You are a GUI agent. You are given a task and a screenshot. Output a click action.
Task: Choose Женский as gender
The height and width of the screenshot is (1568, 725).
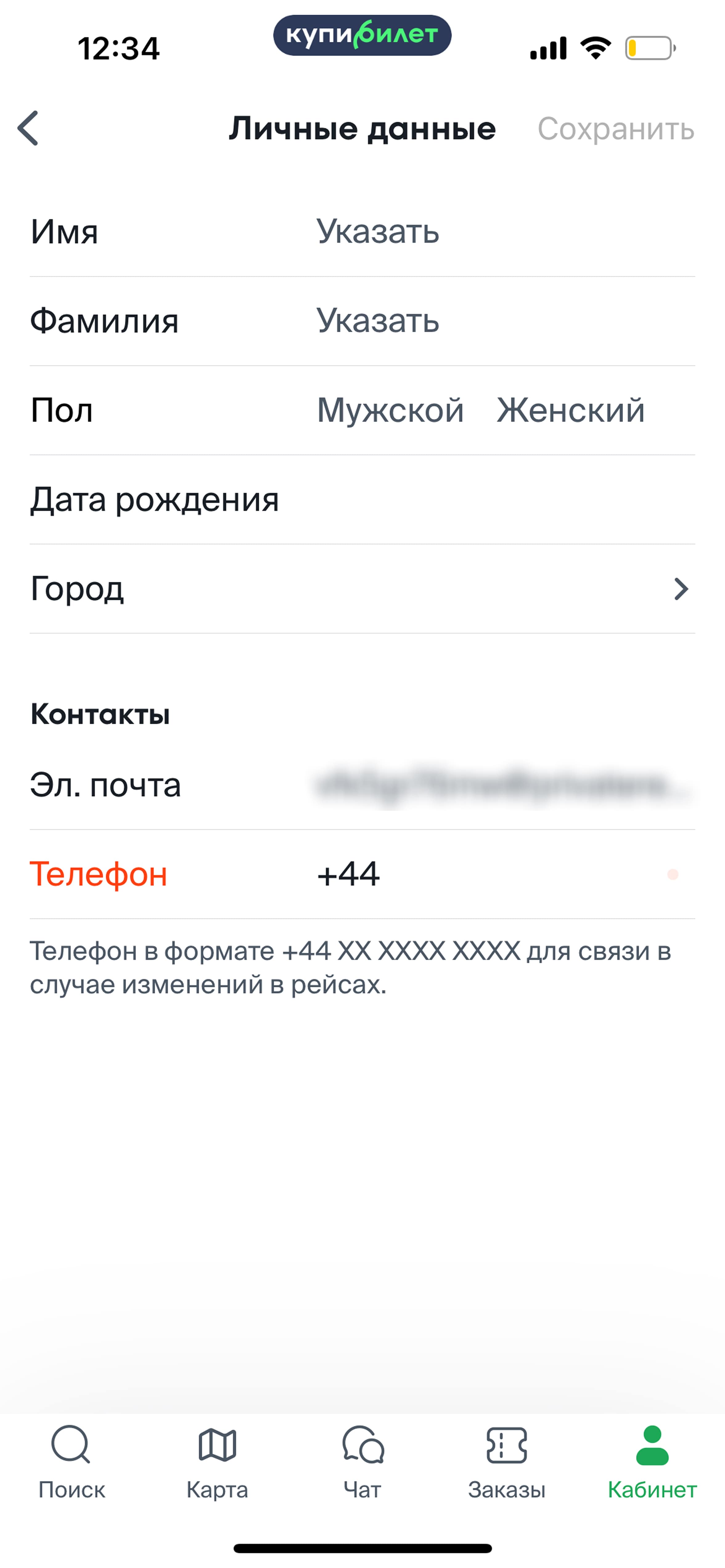[570, 410]
